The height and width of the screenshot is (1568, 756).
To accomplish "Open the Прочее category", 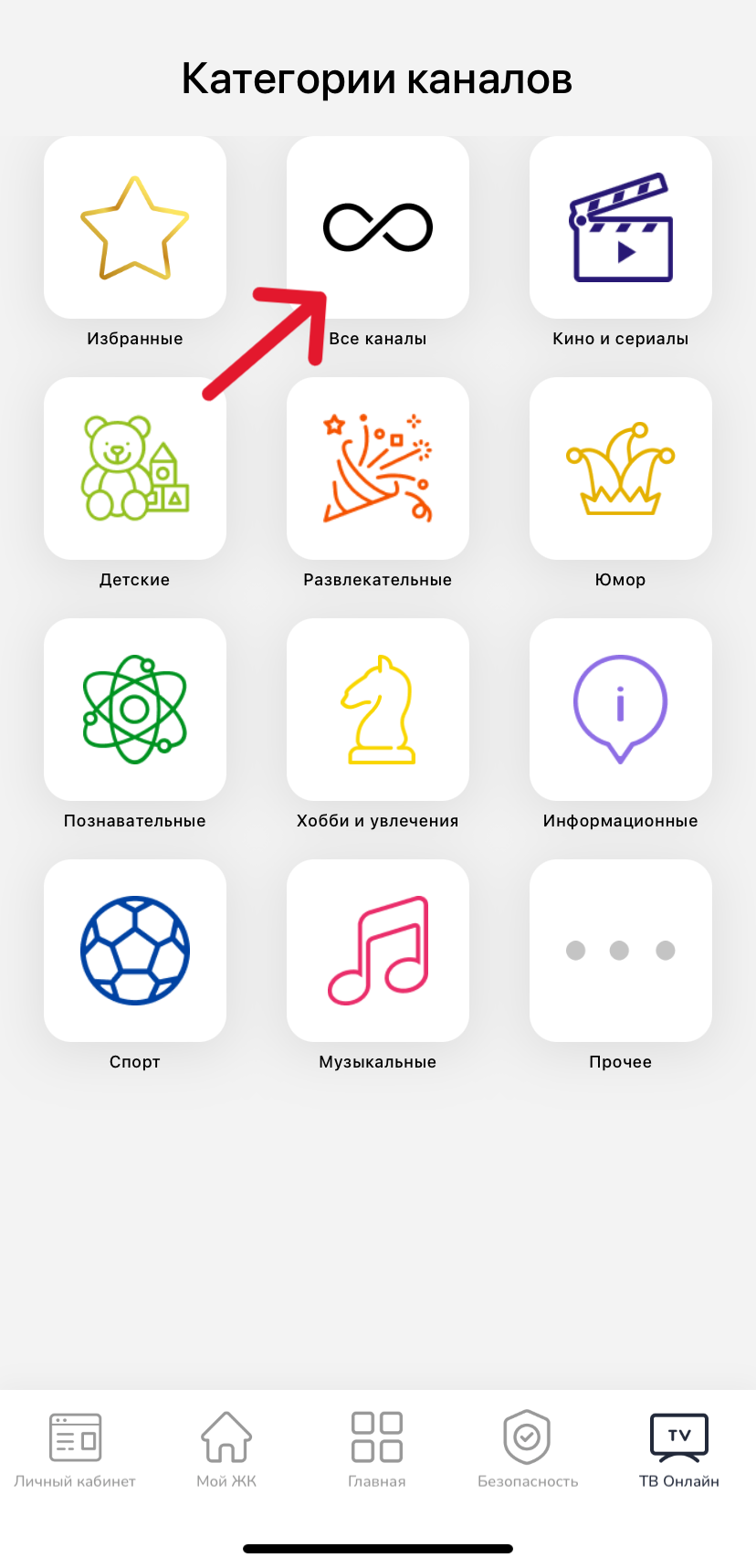I will 621,951.
